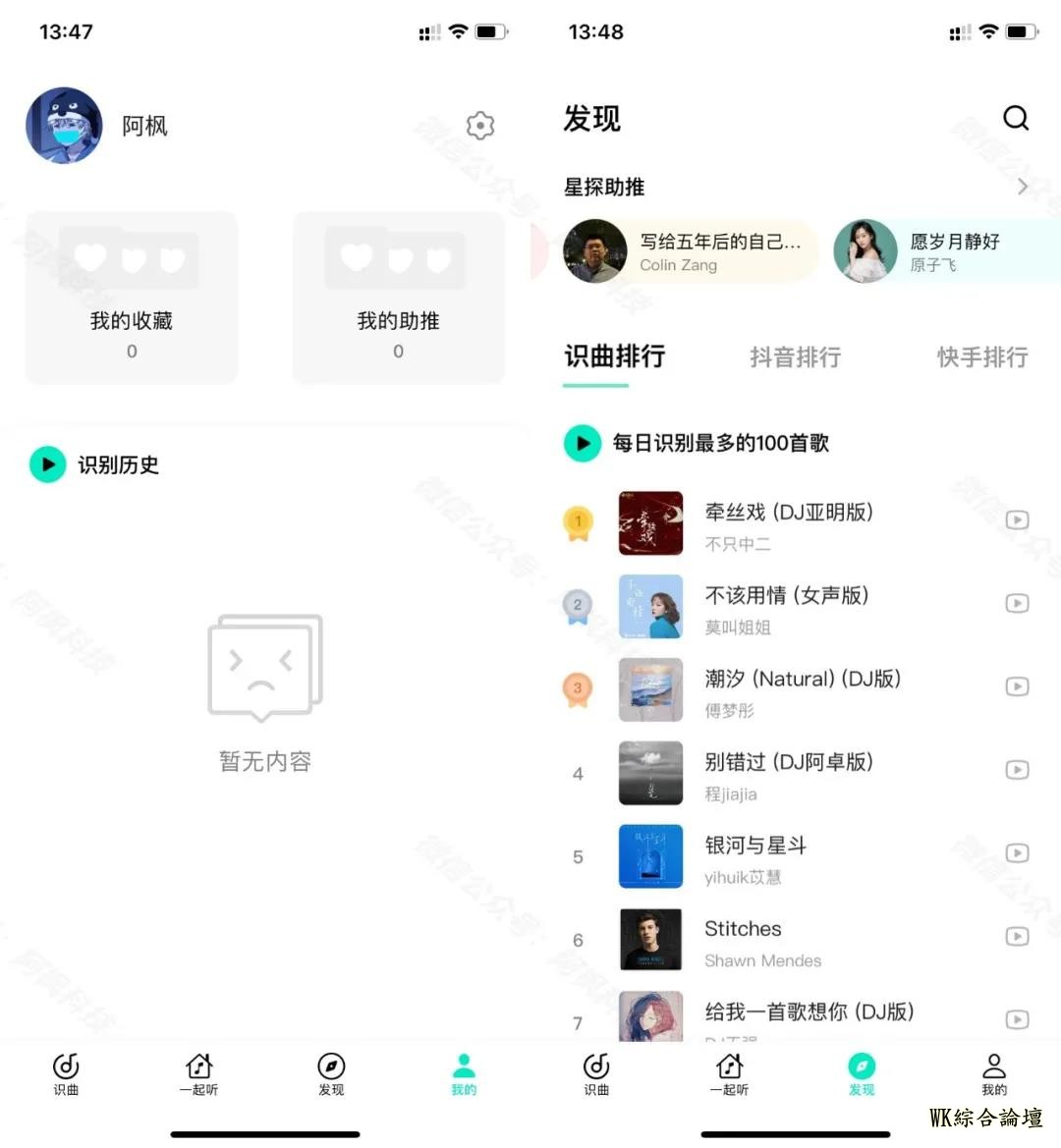
Task: Play video icon for 给我一首歌想你 (DJ版)
Action: tap(1017, 1019)
